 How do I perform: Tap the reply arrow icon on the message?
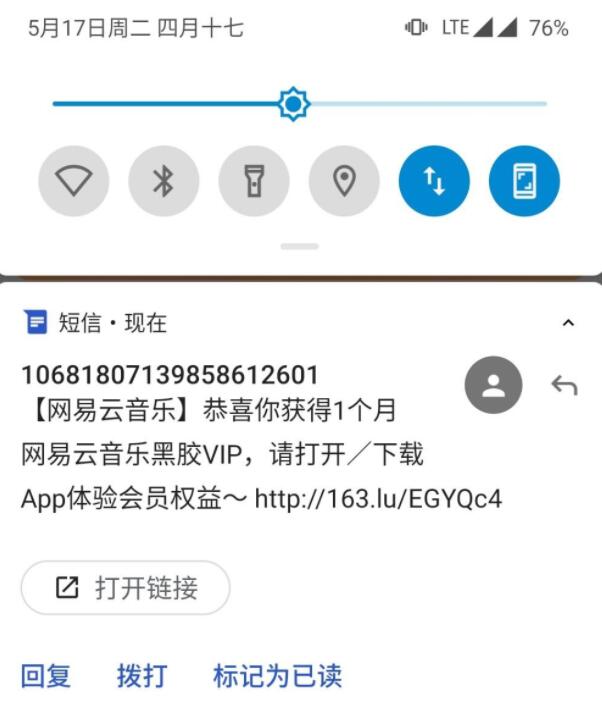564,385
